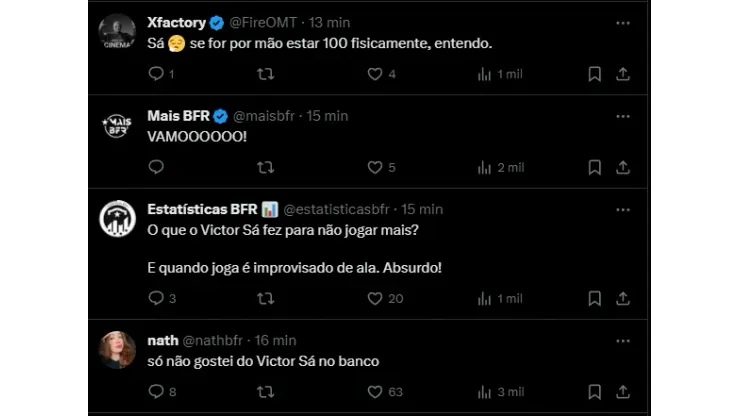Bookmark the Estatísticas BFR post
Screen dimensions: 740x416
594,298
